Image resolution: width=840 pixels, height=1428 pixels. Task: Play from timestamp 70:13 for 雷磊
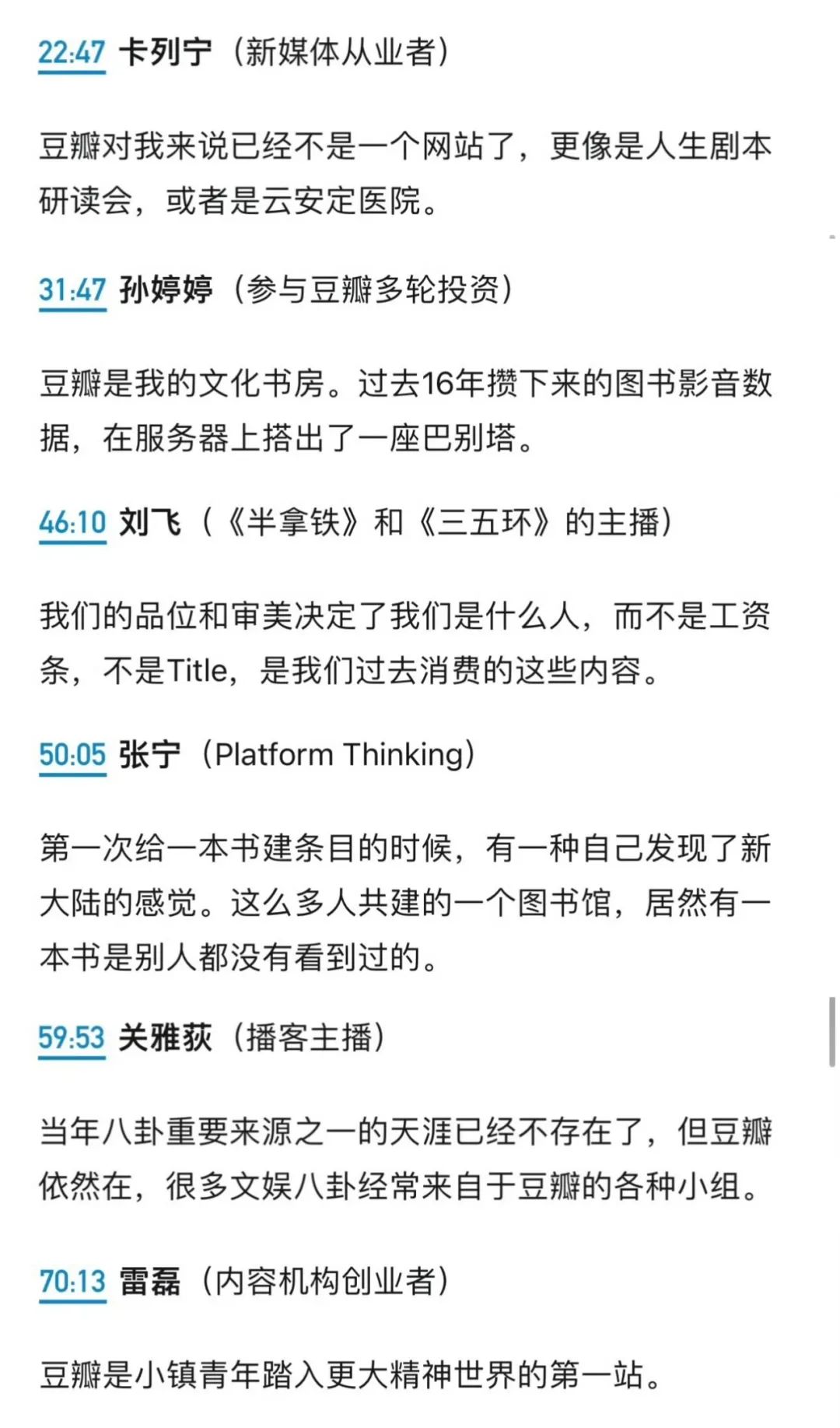(x=72, y=1281)
